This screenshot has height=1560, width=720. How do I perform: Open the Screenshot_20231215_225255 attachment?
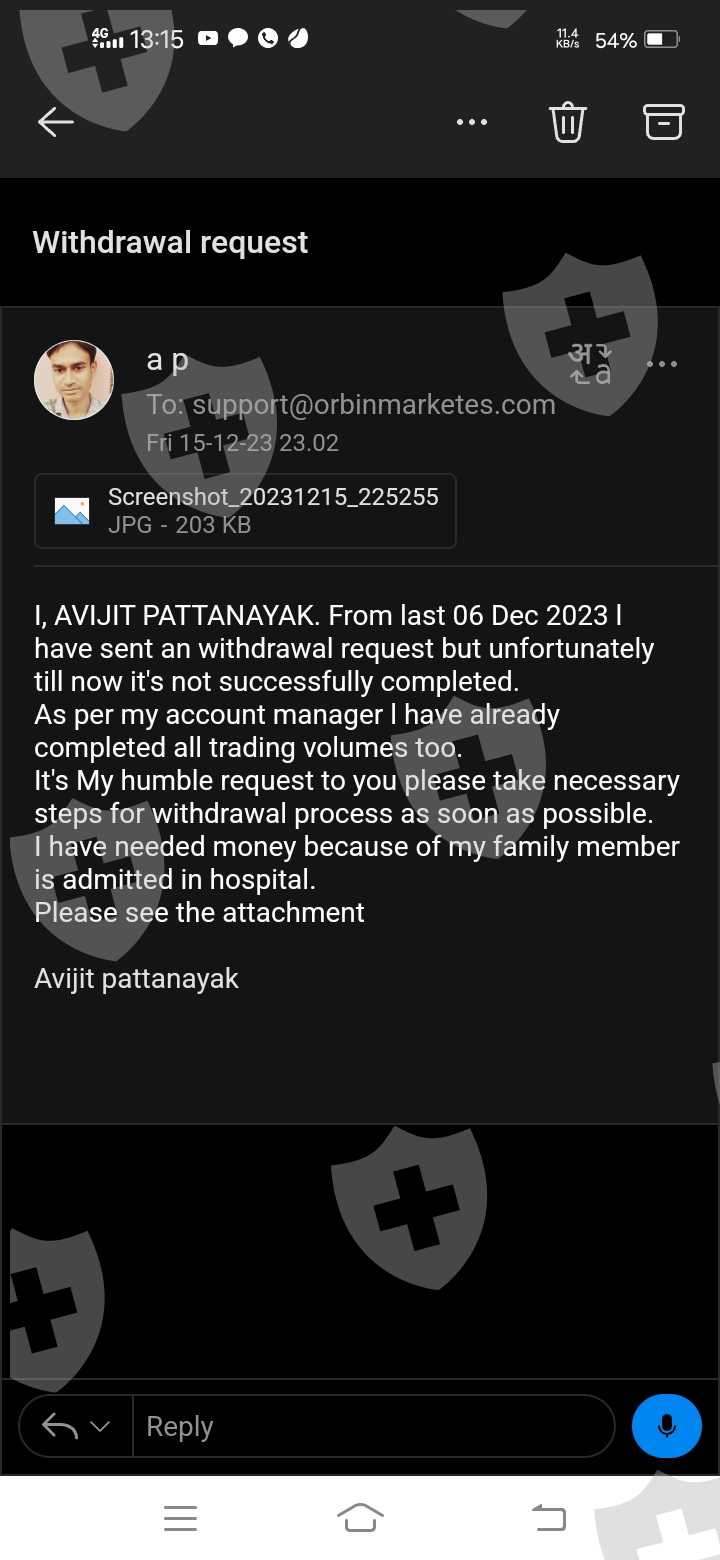pyautogui.click(x=245, y=511)
